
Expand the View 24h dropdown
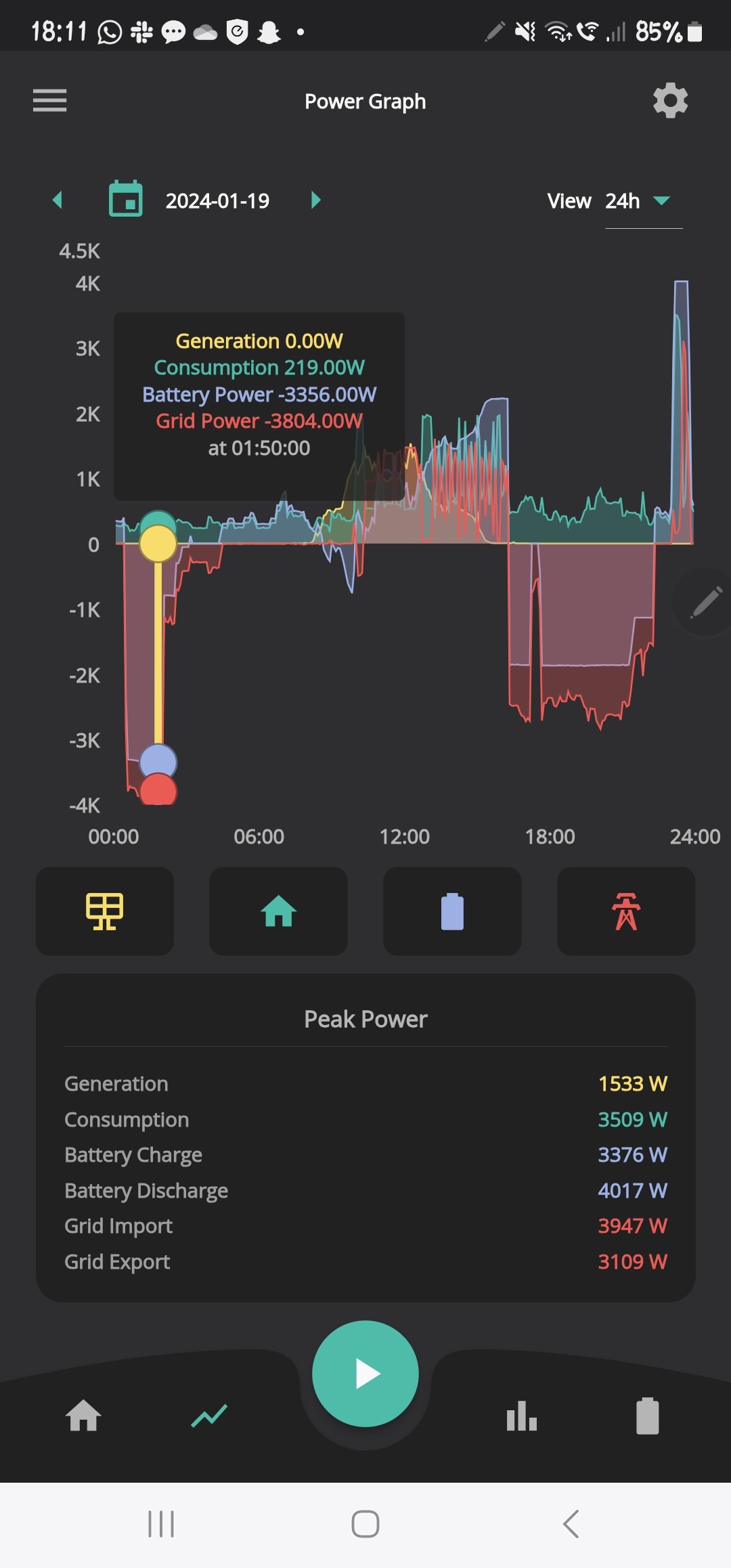pos(643,201)
